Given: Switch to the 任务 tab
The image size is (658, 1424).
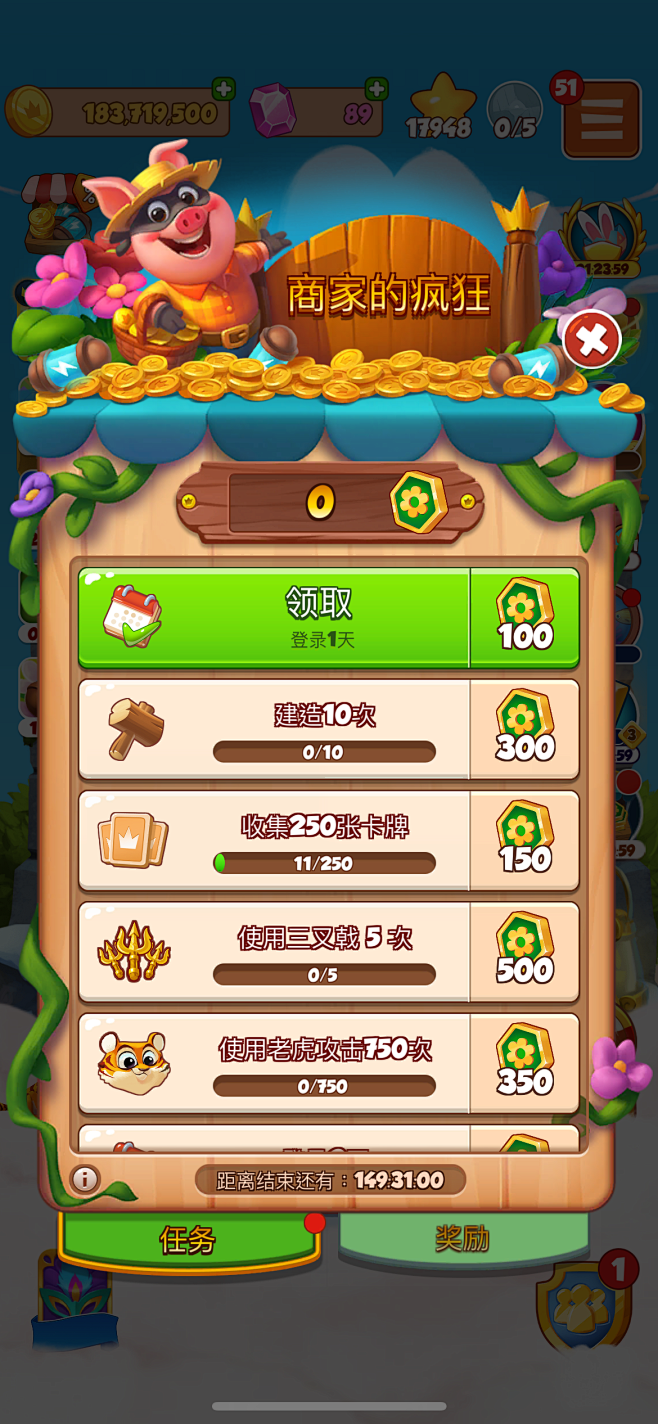Looking at the screenshot, I should point(188,1240).
